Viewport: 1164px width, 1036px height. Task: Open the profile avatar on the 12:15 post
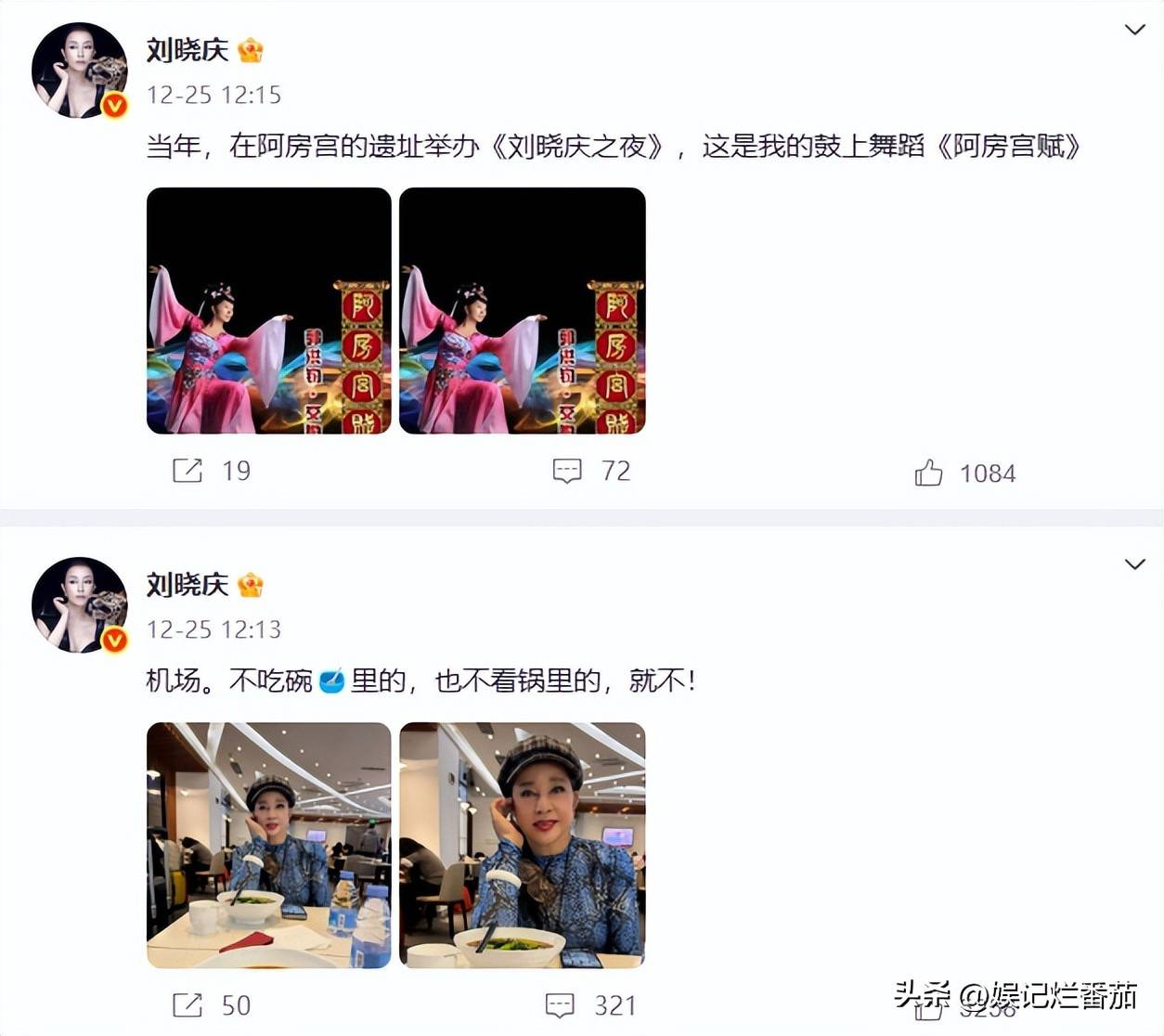click(x=79, y=71)
